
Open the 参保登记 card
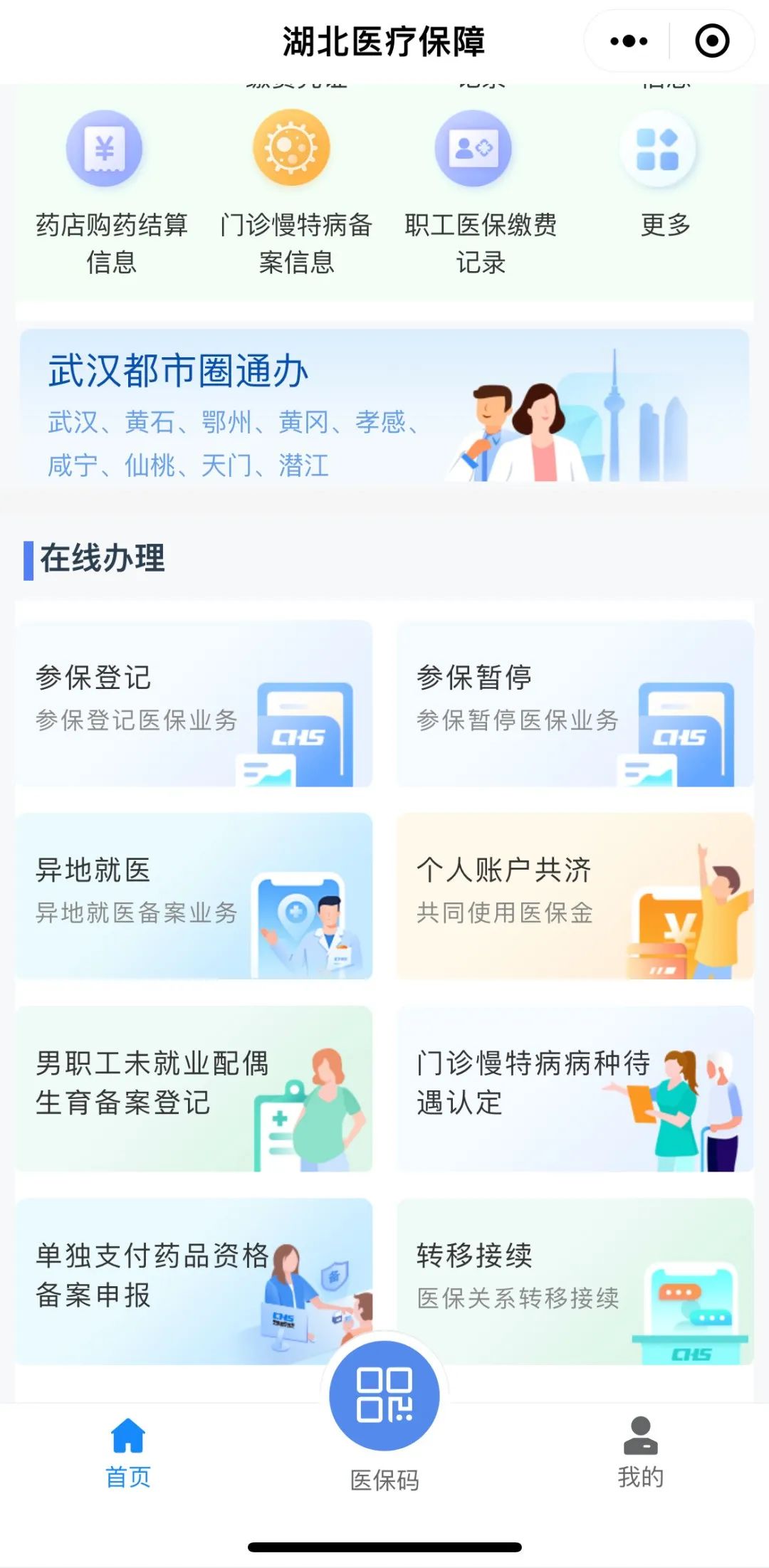click(194, 703)
